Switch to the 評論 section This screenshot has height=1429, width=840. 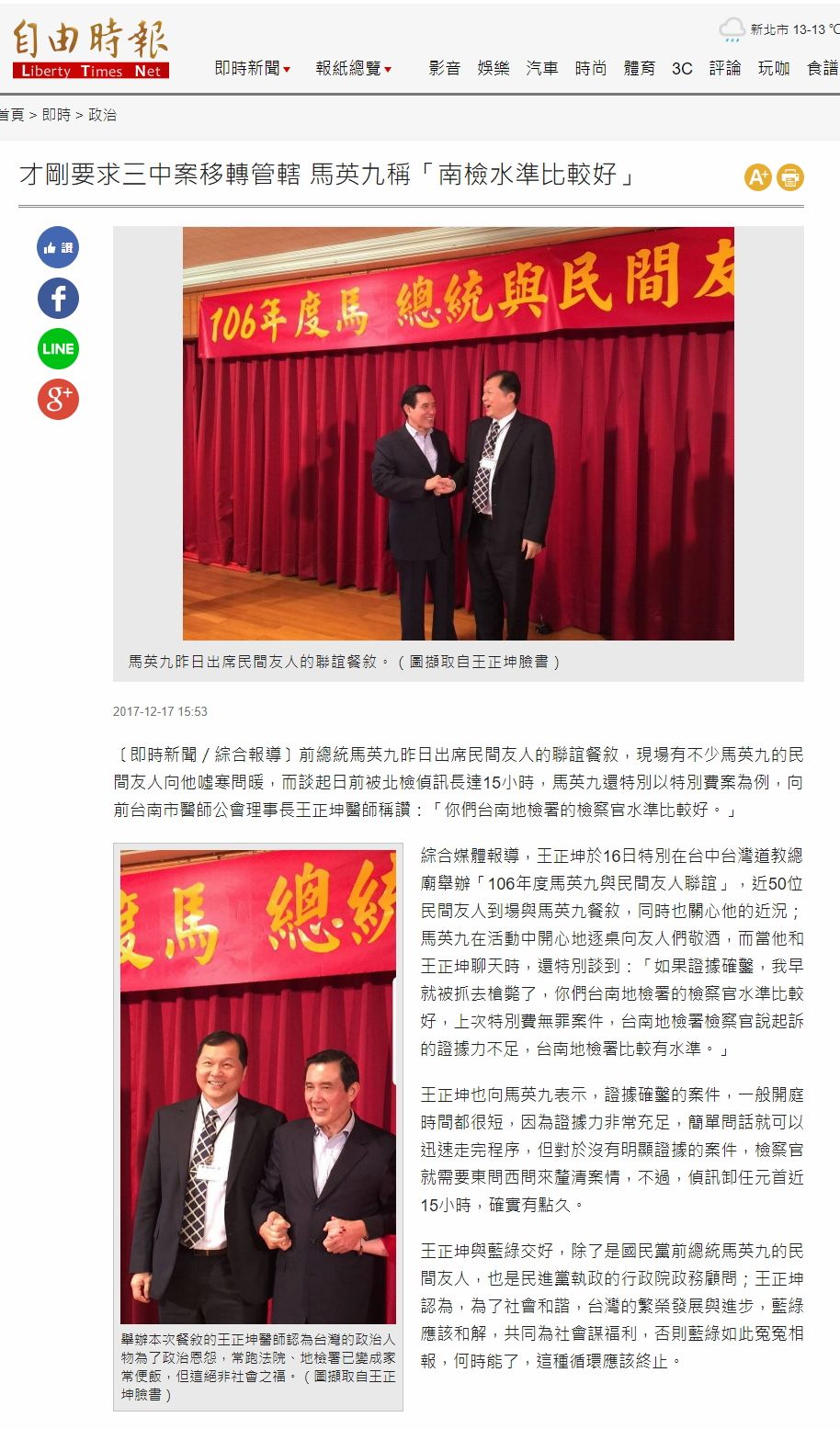point(725,69)
